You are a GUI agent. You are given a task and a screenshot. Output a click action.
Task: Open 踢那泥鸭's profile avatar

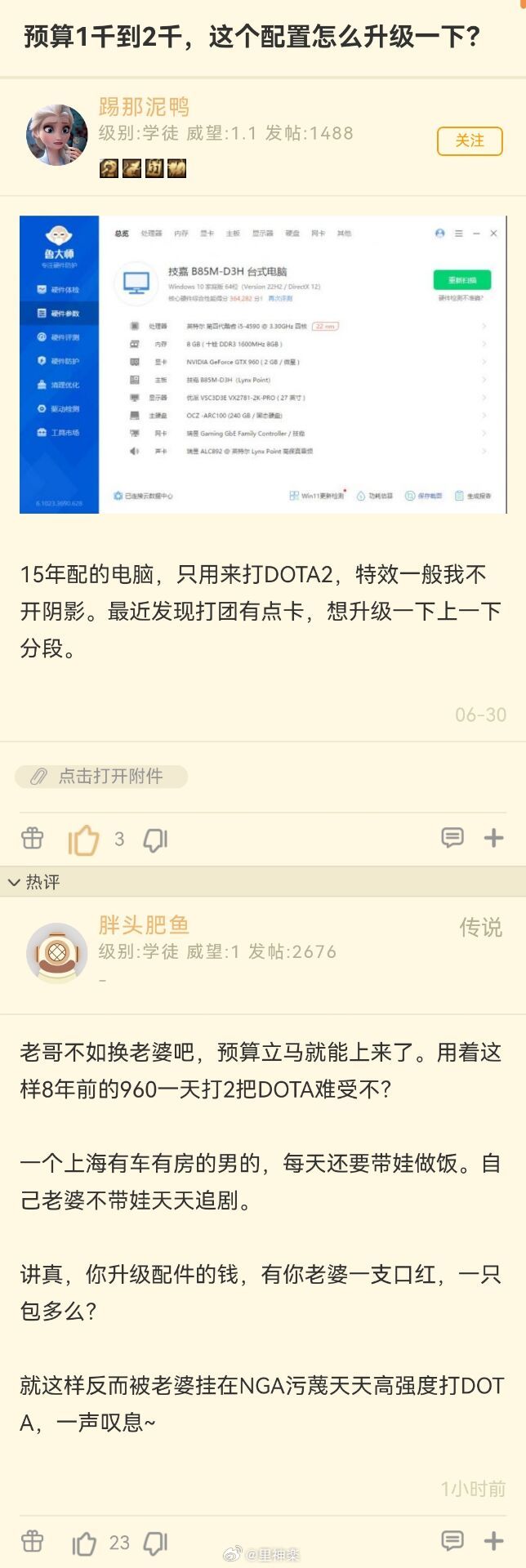(57, 135)
